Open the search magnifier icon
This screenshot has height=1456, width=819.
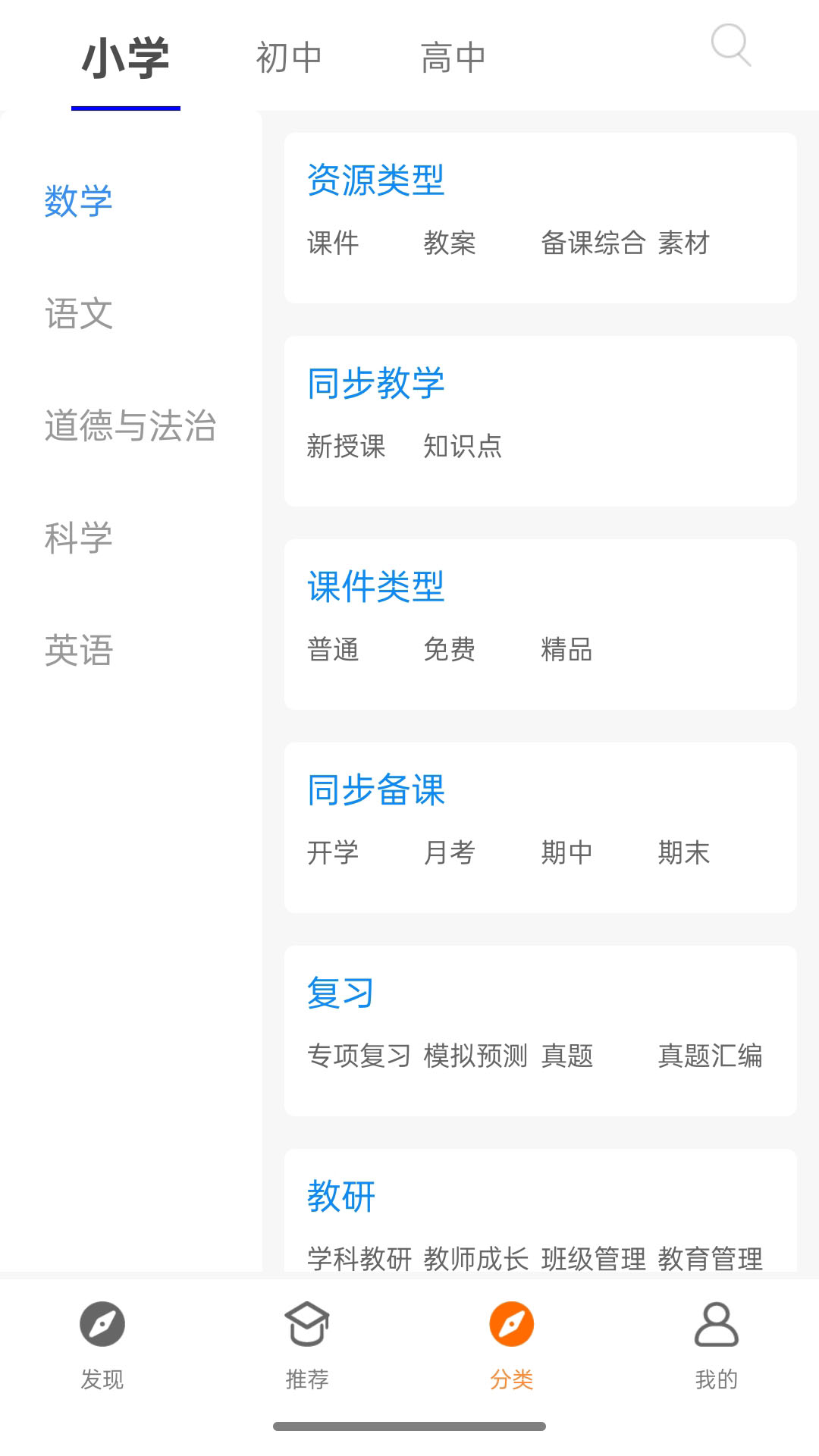pos(730,45)
